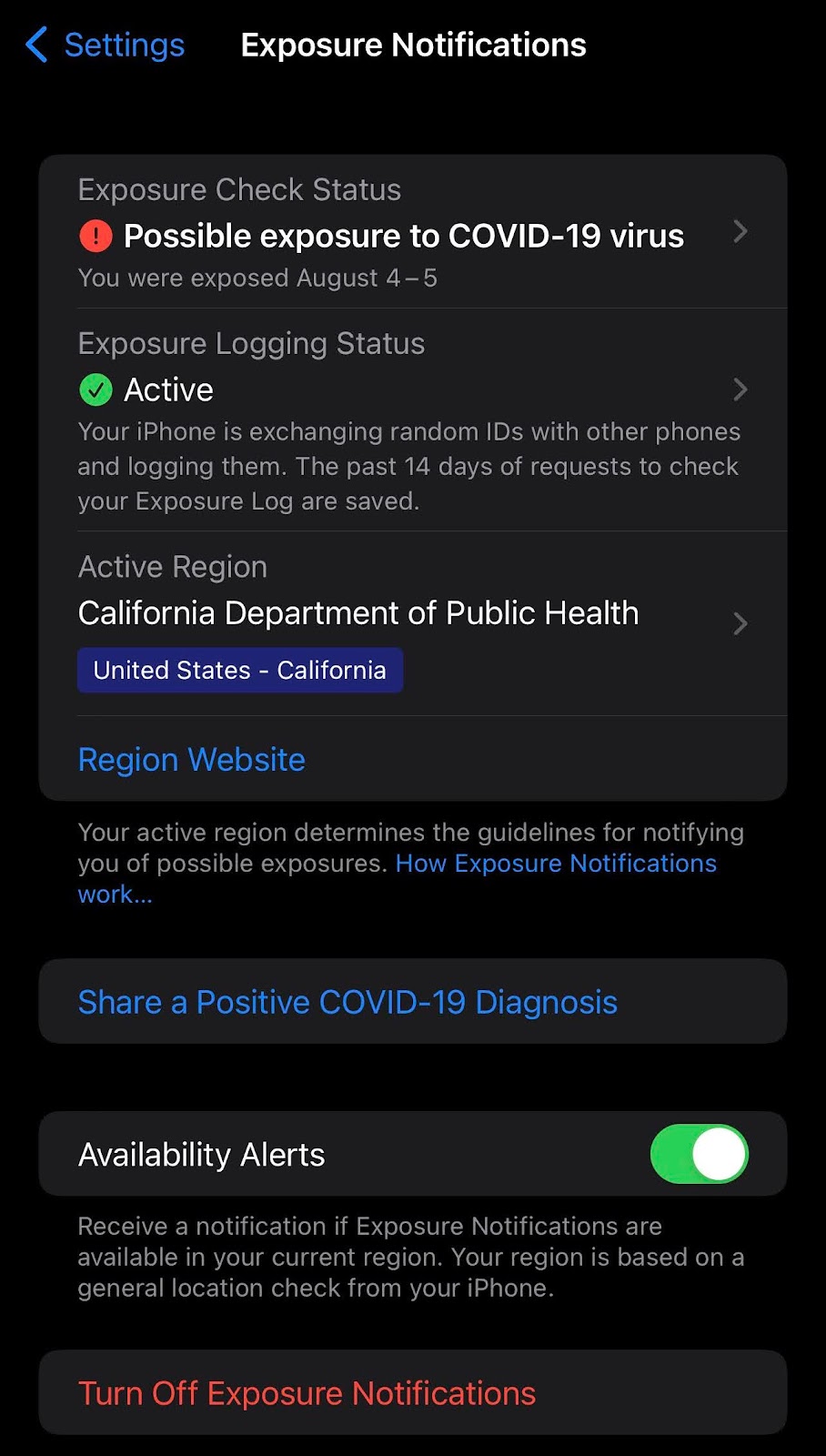The width and height of the screenshot is (826, 1456).
Task: Turn Off Exposure Notifications
Action: (x=307, y=1393)
